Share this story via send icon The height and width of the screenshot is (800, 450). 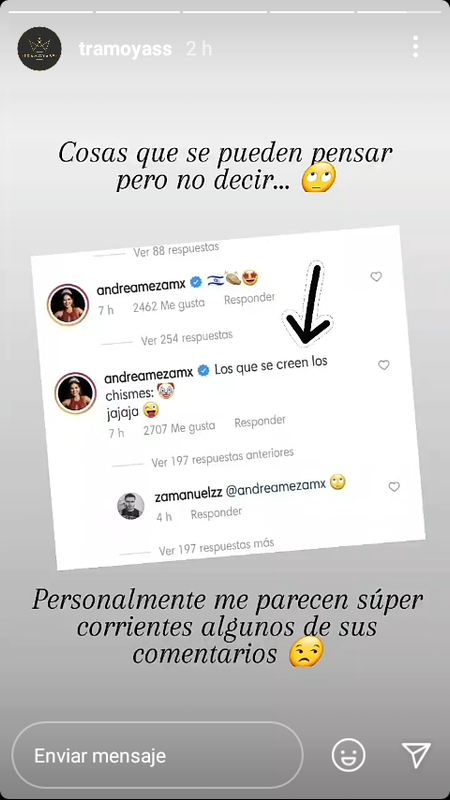(x=416, y=755)
